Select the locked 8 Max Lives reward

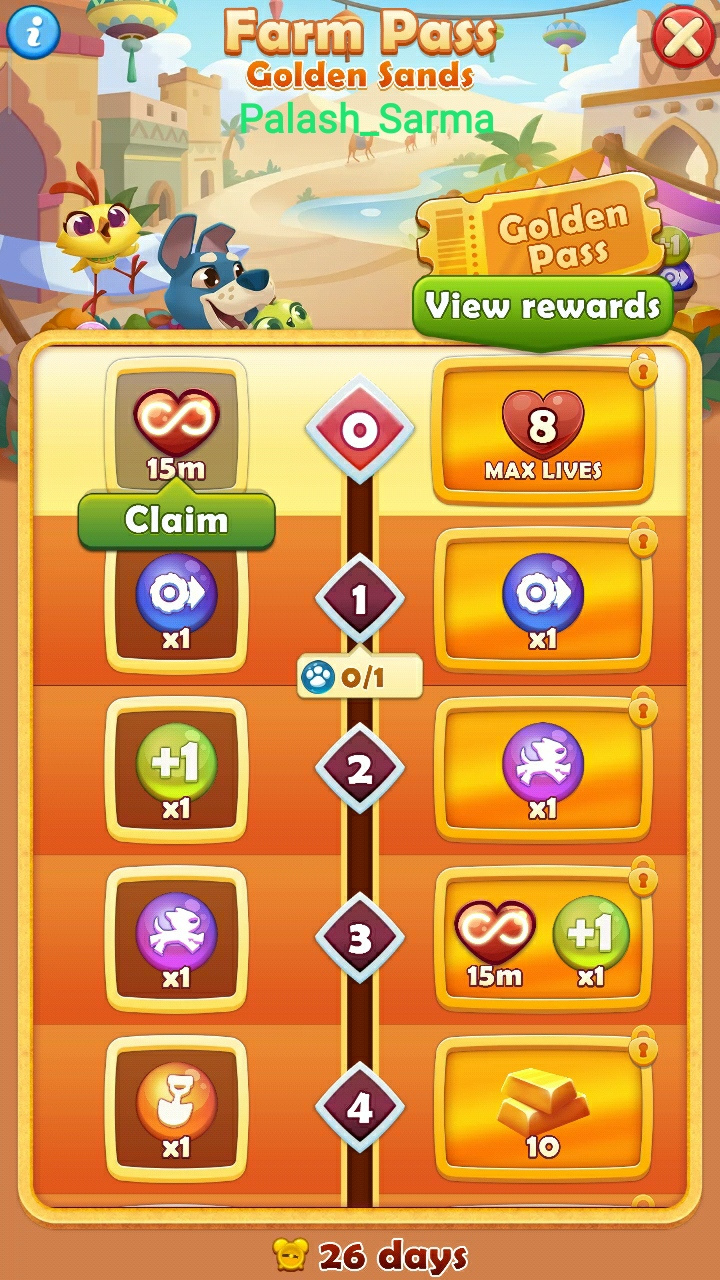[543, 432]
